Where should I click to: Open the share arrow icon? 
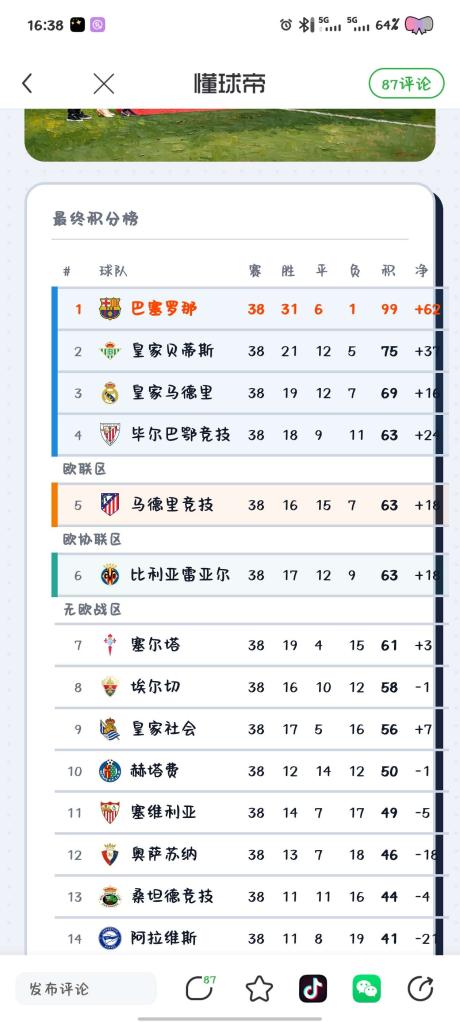[421, 989]
